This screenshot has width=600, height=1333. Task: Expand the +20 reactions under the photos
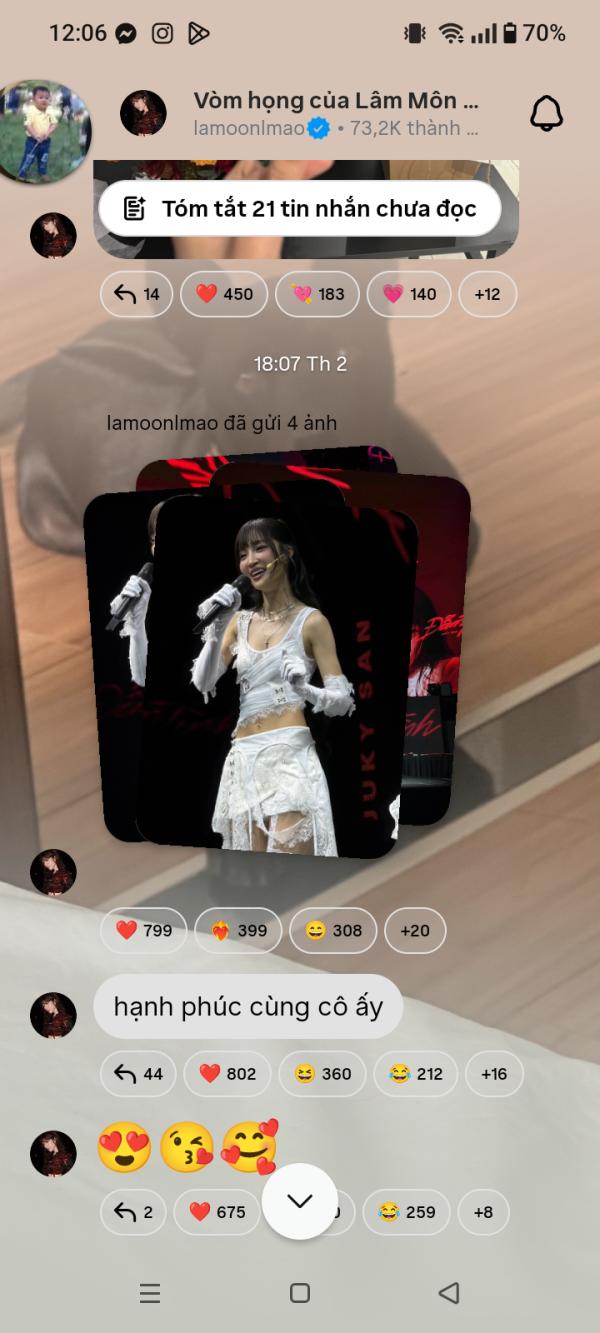415,930
